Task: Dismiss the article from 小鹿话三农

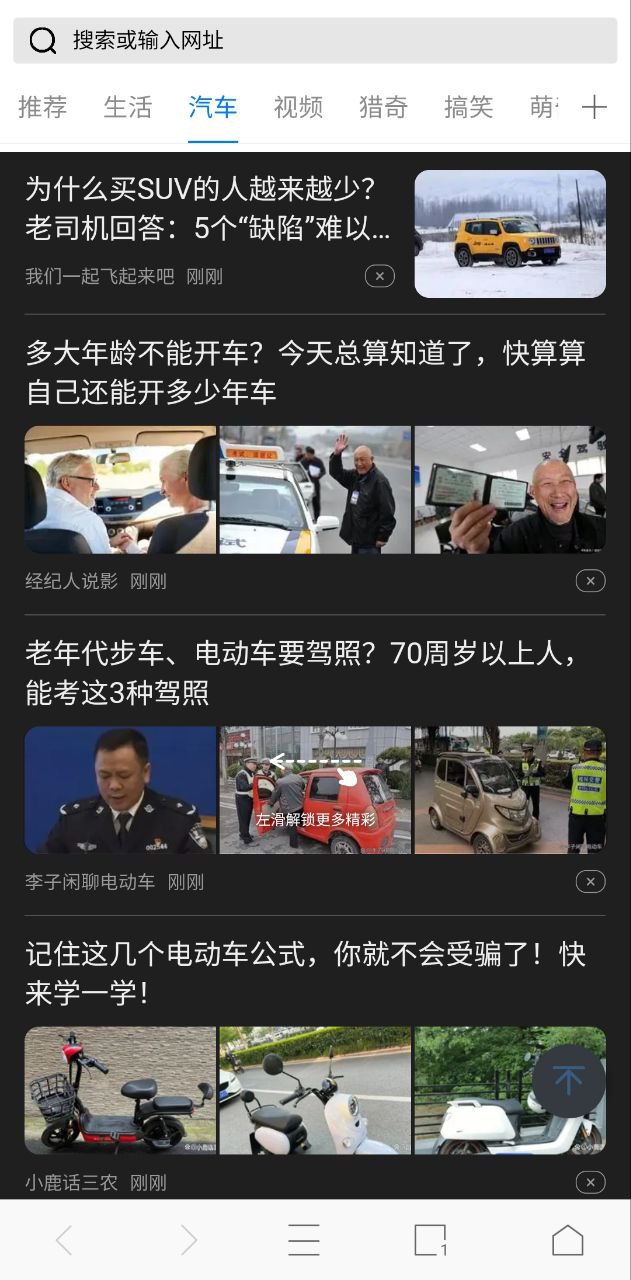Action: coord(590,1183)
